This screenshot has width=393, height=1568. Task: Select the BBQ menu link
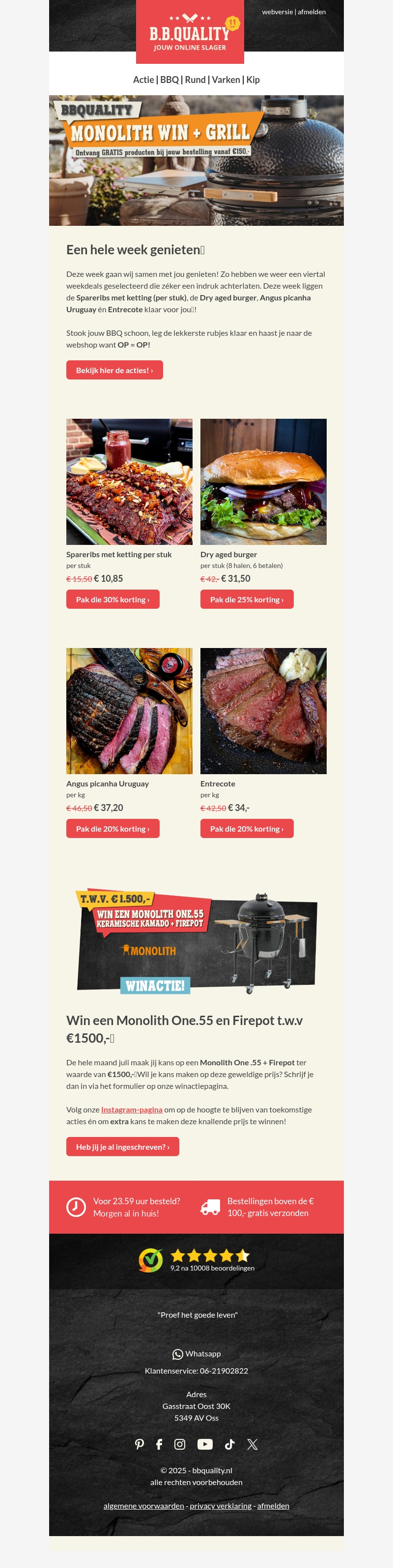[169, 80]
